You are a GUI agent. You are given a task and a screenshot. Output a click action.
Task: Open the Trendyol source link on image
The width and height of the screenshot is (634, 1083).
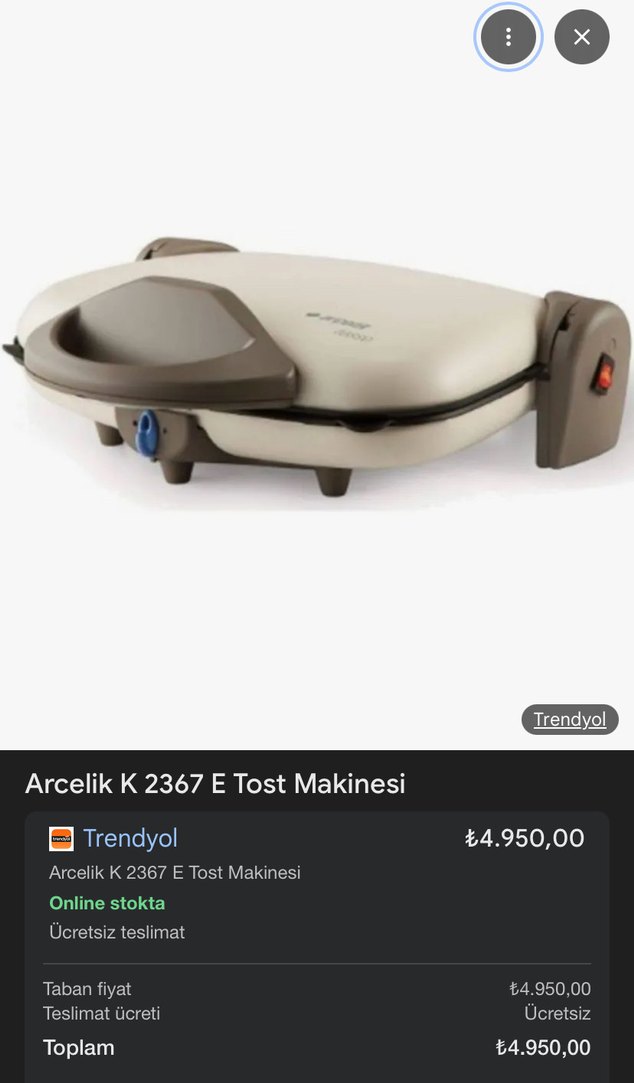point(569,719)
